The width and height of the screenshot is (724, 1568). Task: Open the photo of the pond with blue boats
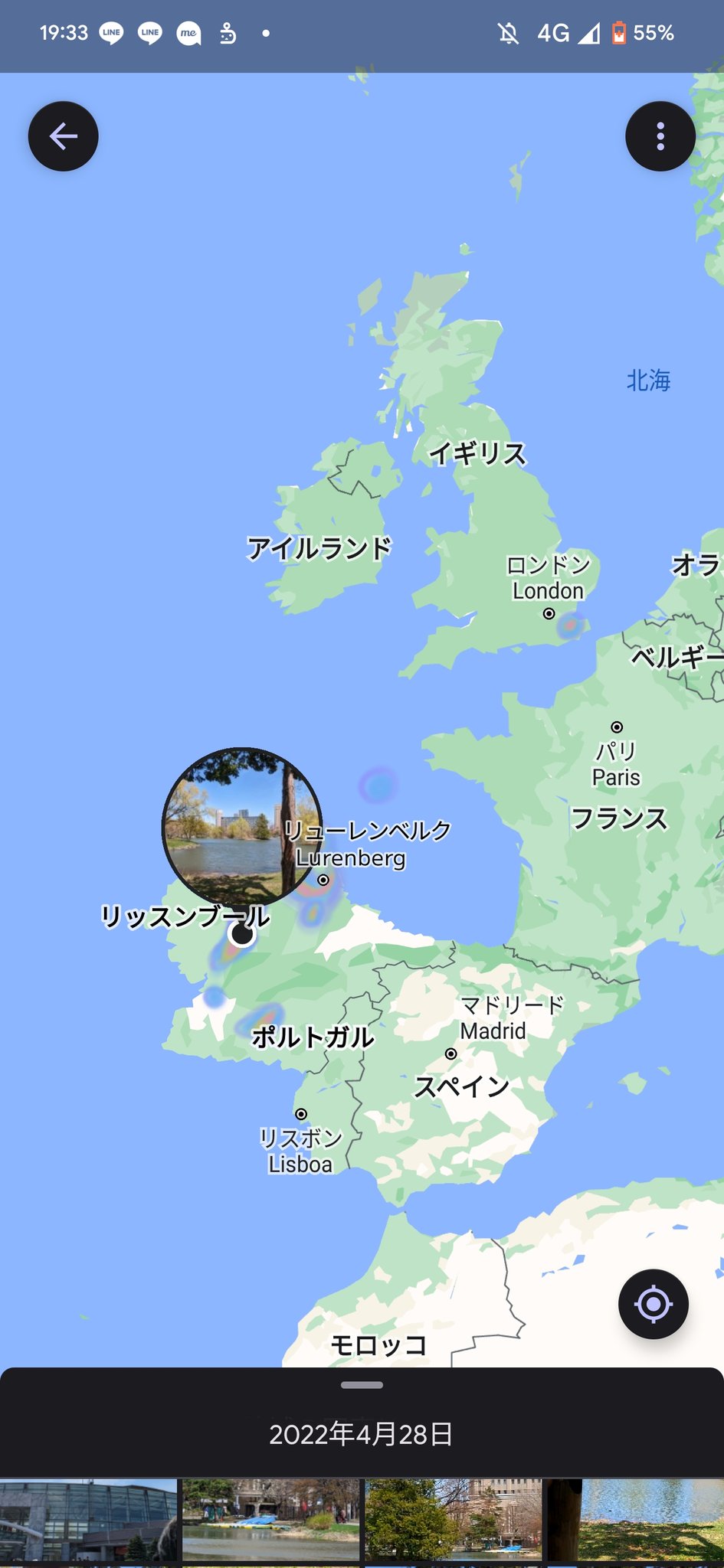(270, 1522)
